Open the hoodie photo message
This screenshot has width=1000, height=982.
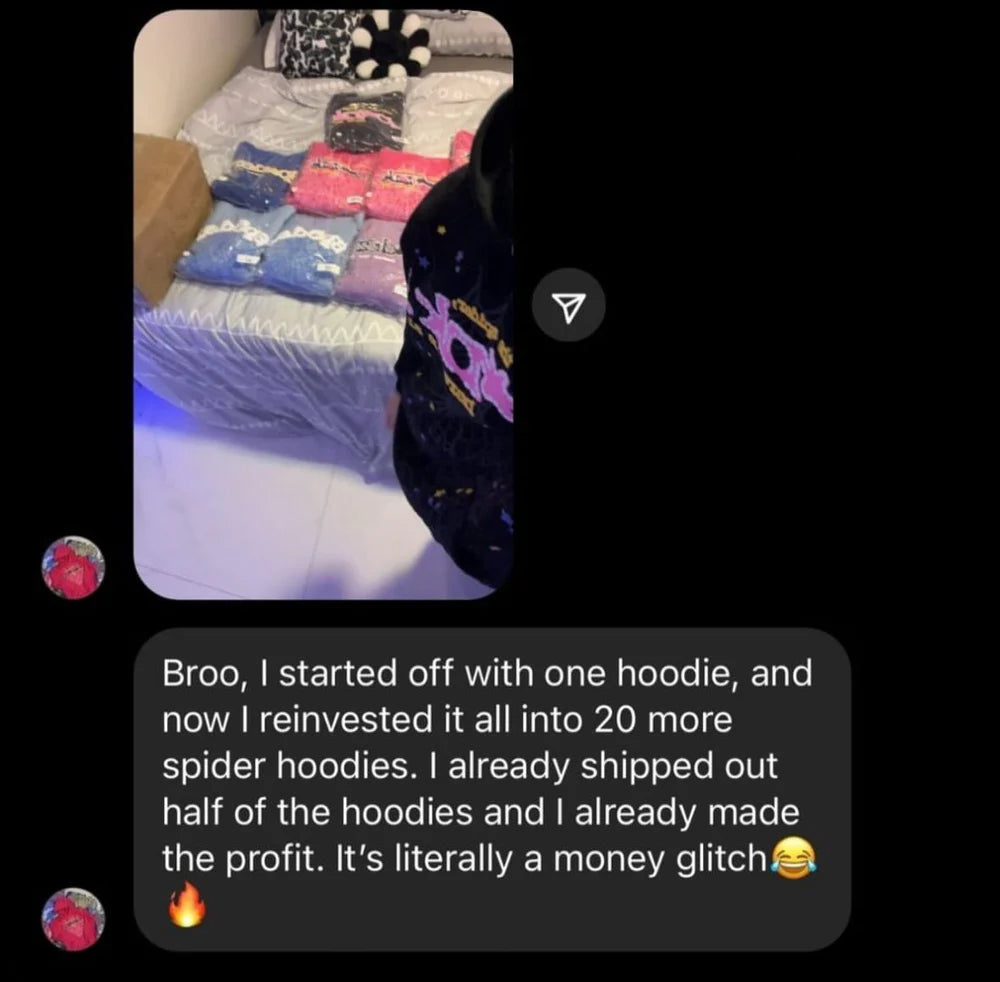tap(323, 305)
